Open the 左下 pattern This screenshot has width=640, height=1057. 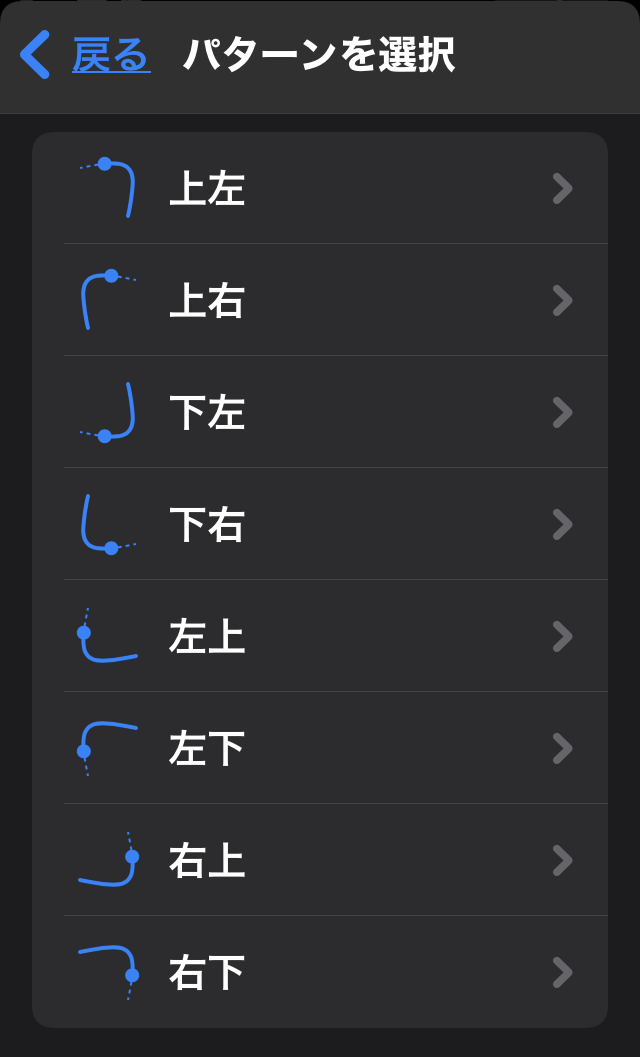click(x=320, y=748)
